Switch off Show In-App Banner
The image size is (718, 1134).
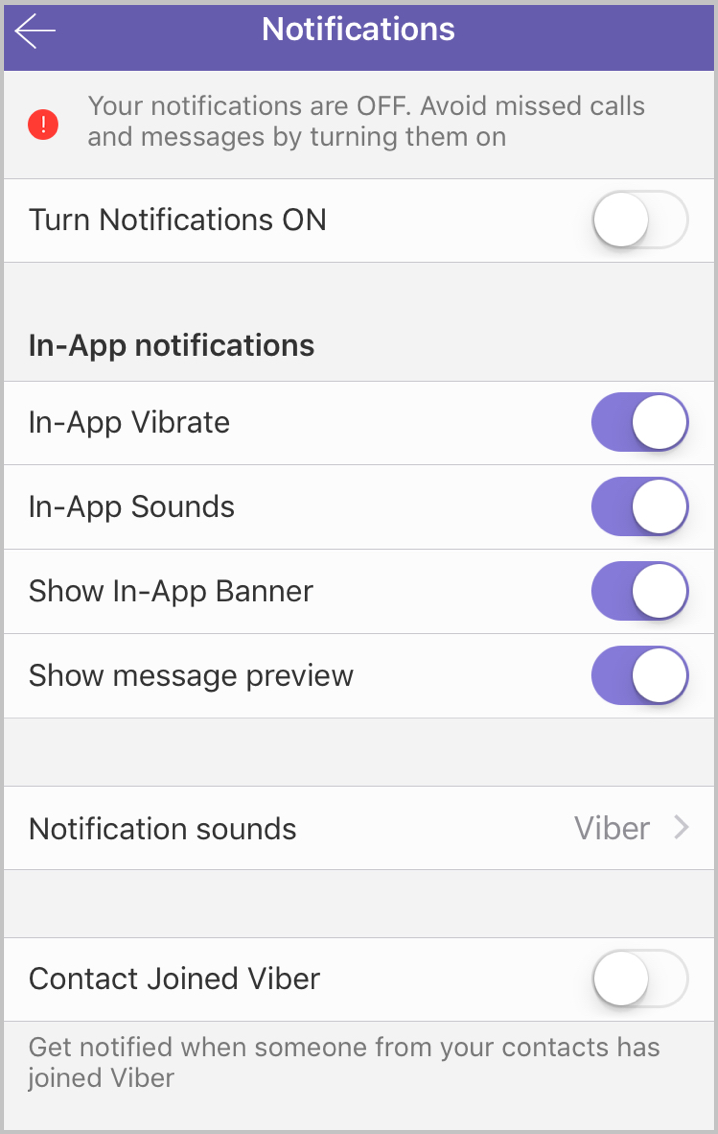[640, 591]
